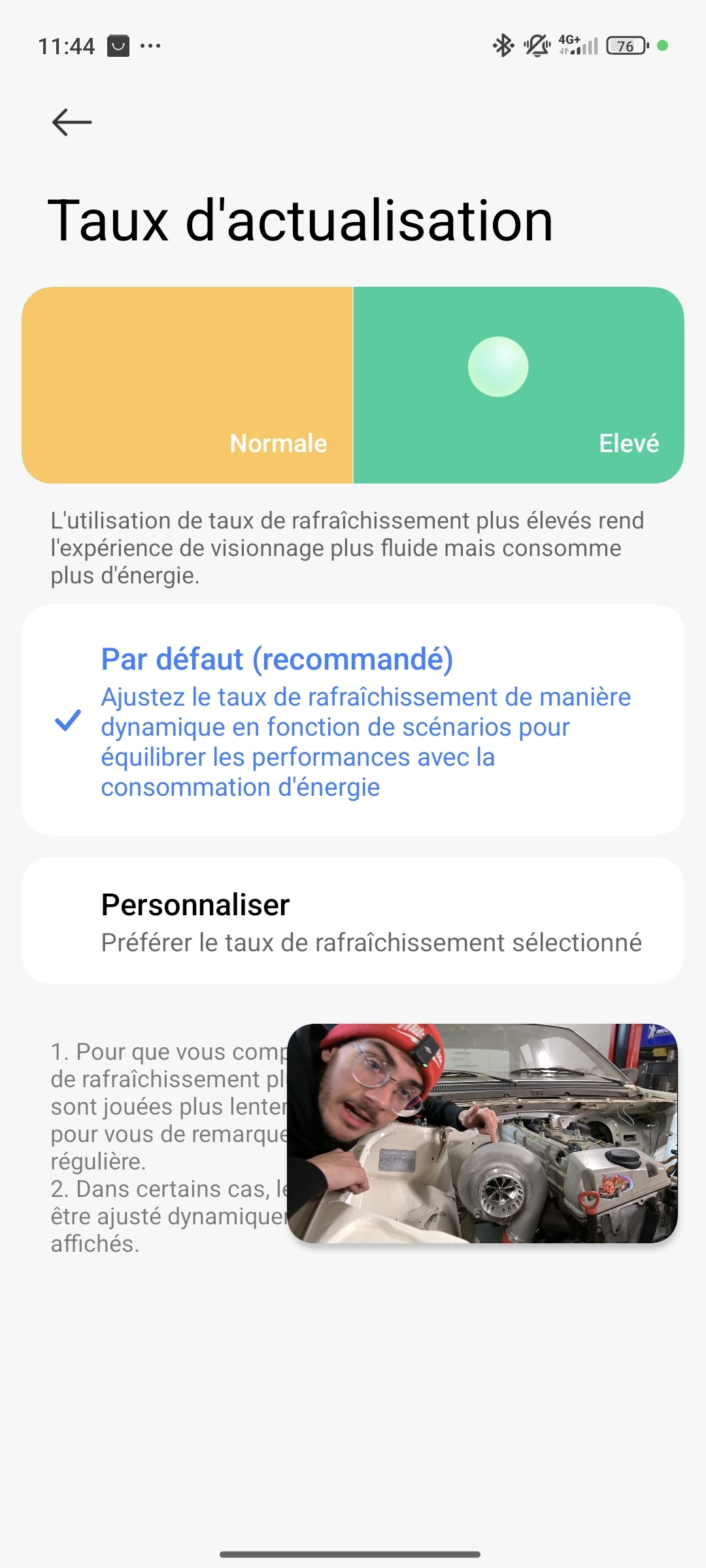
Task: Select the Elevé refresh rate panel
Action: [x=518, y=385]
